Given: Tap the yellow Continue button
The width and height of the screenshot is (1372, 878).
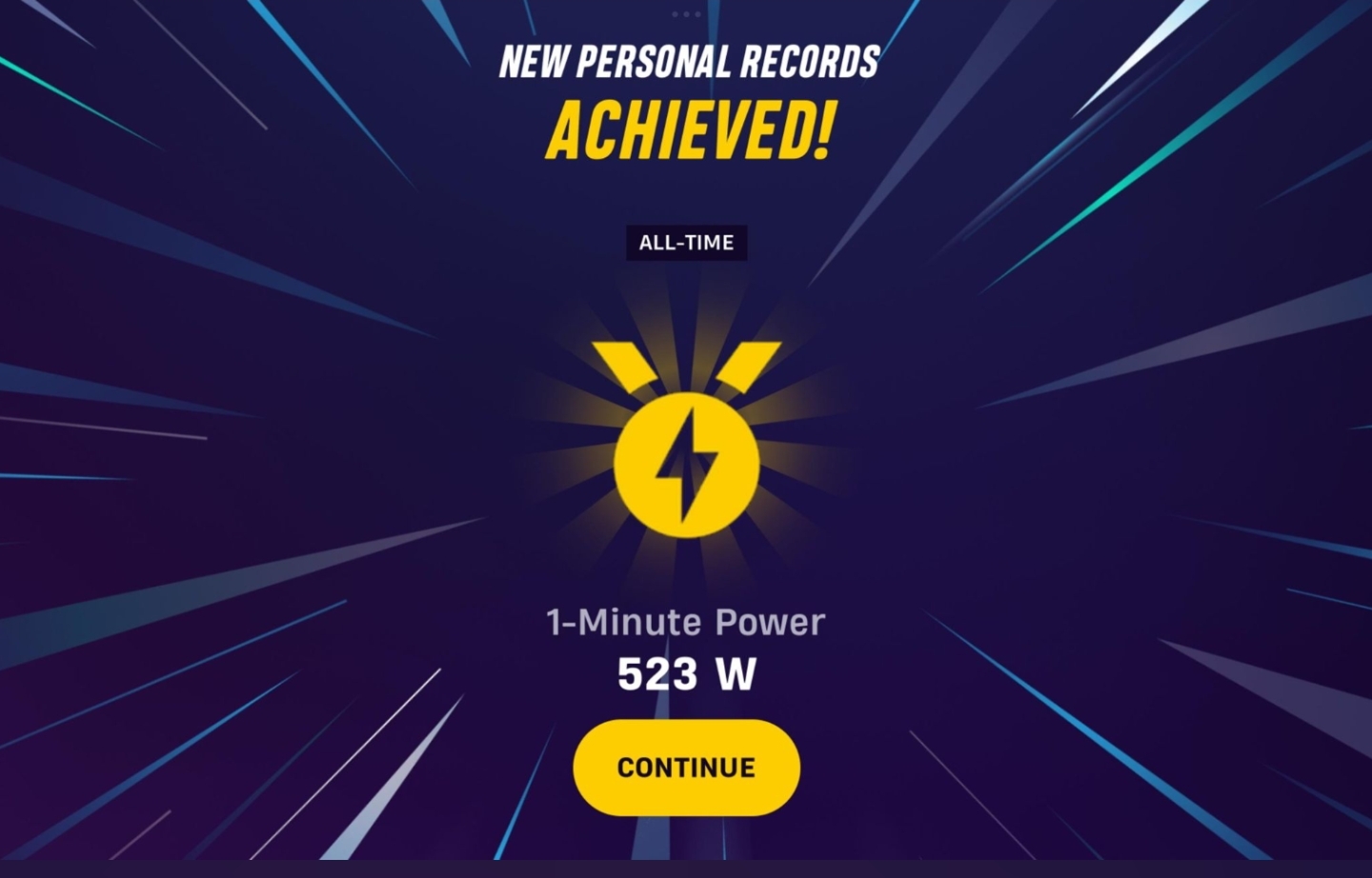Looking at the screenshot, I should pos(686,768).
